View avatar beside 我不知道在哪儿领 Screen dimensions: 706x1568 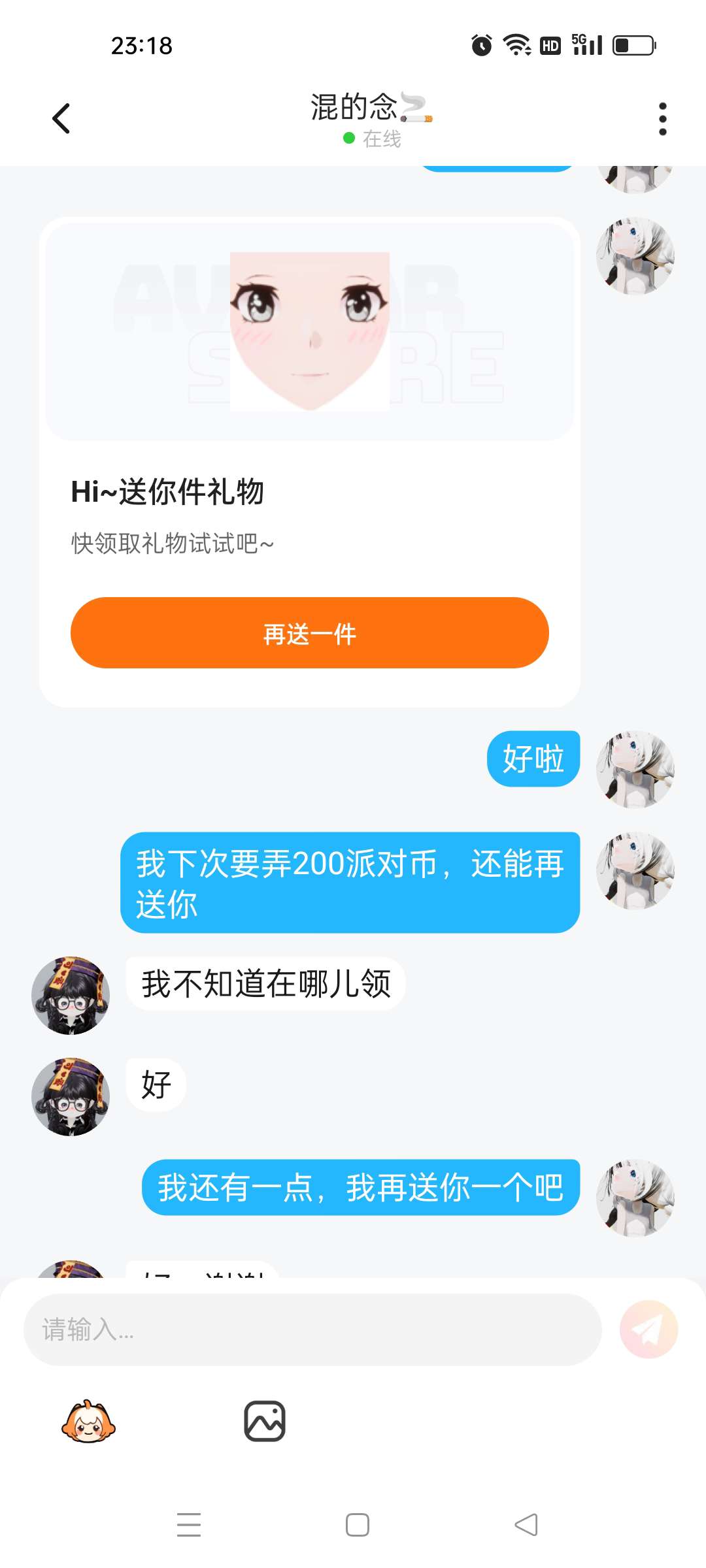tap(71, 996)
